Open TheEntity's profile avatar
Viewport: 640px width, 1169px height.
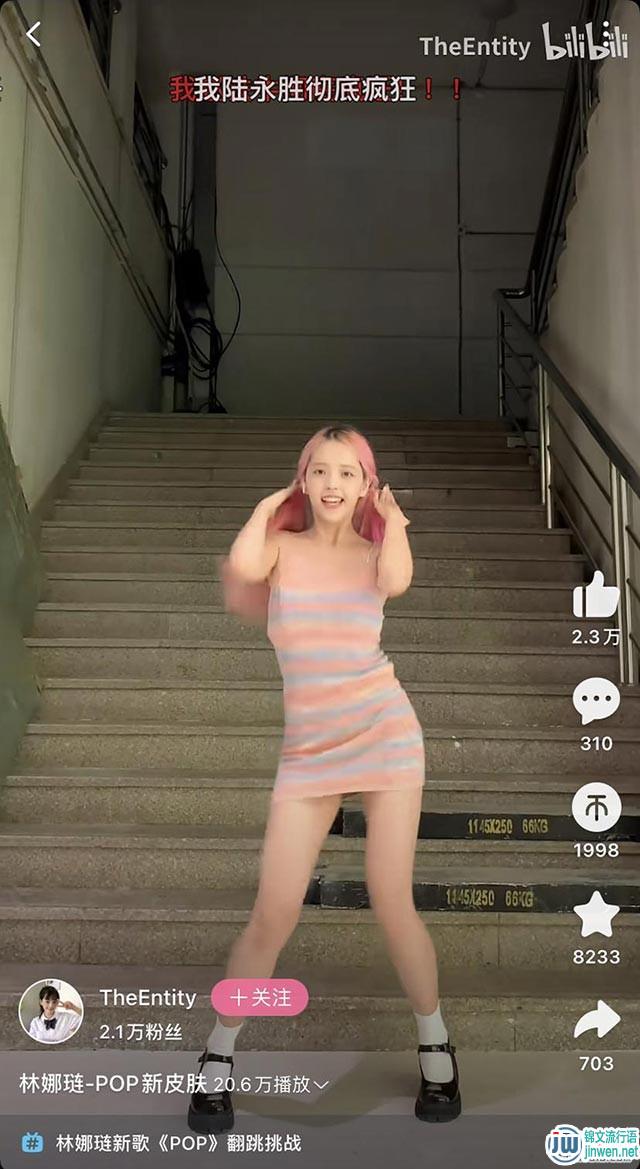coord(51,1010)
